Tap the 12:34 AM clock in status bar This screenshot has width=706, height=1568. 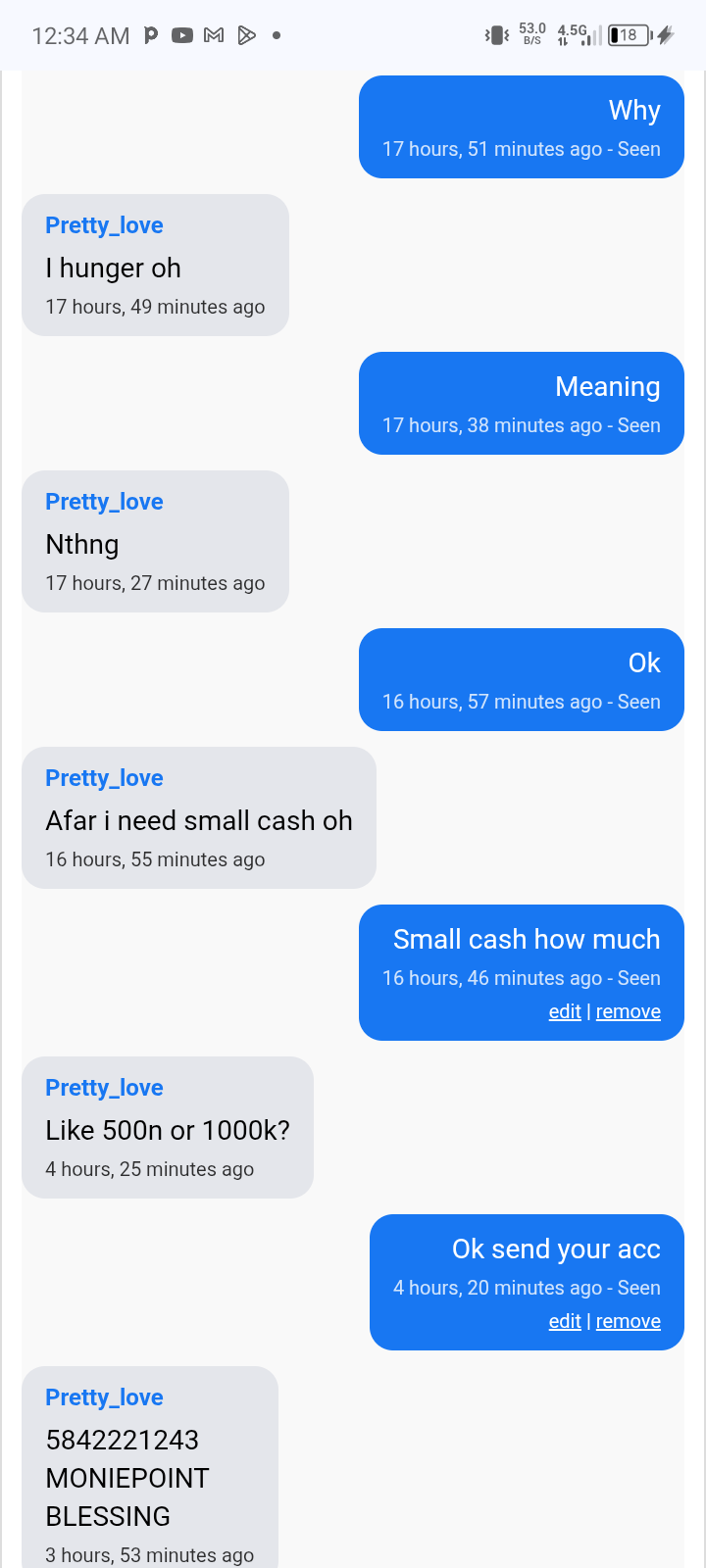(x=81, y=34)
